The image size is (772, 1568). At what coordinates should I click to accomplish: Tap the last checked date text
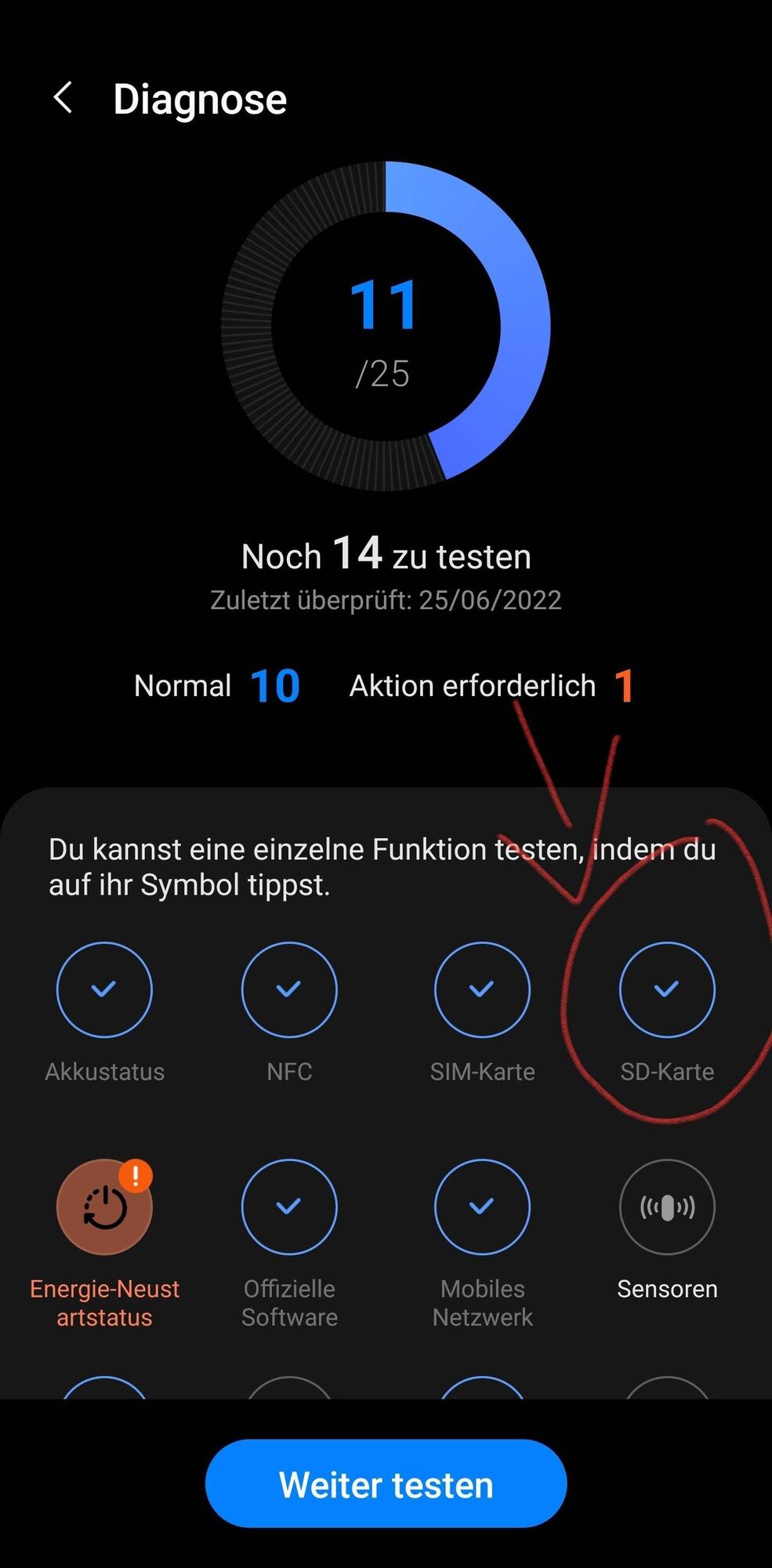386,600
